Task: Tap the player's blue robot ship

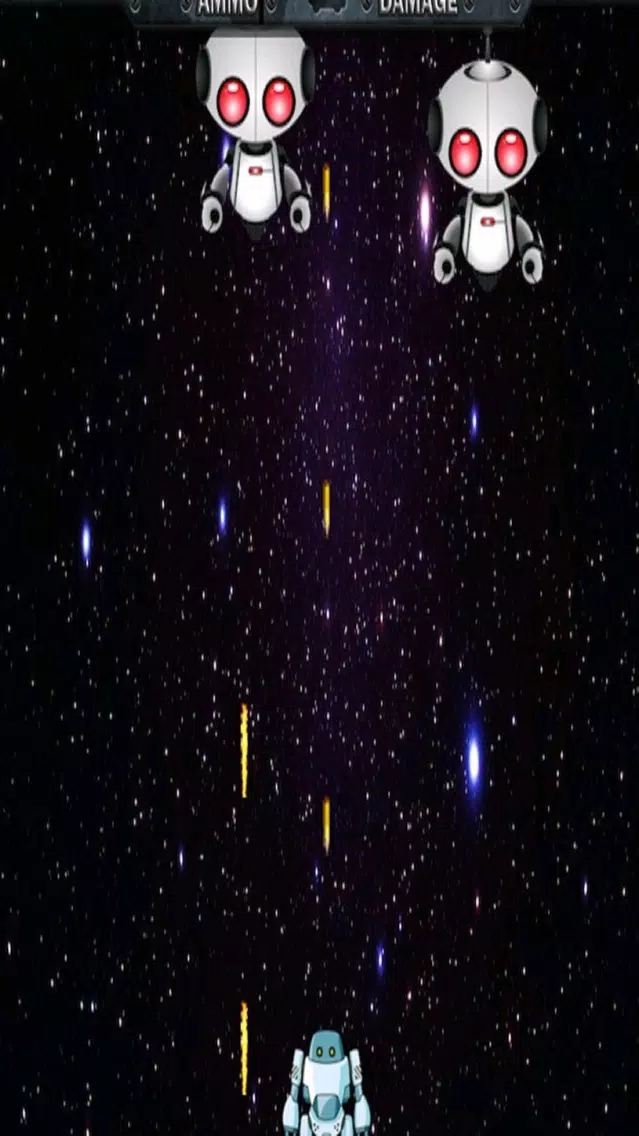Action: (325, 1088)
